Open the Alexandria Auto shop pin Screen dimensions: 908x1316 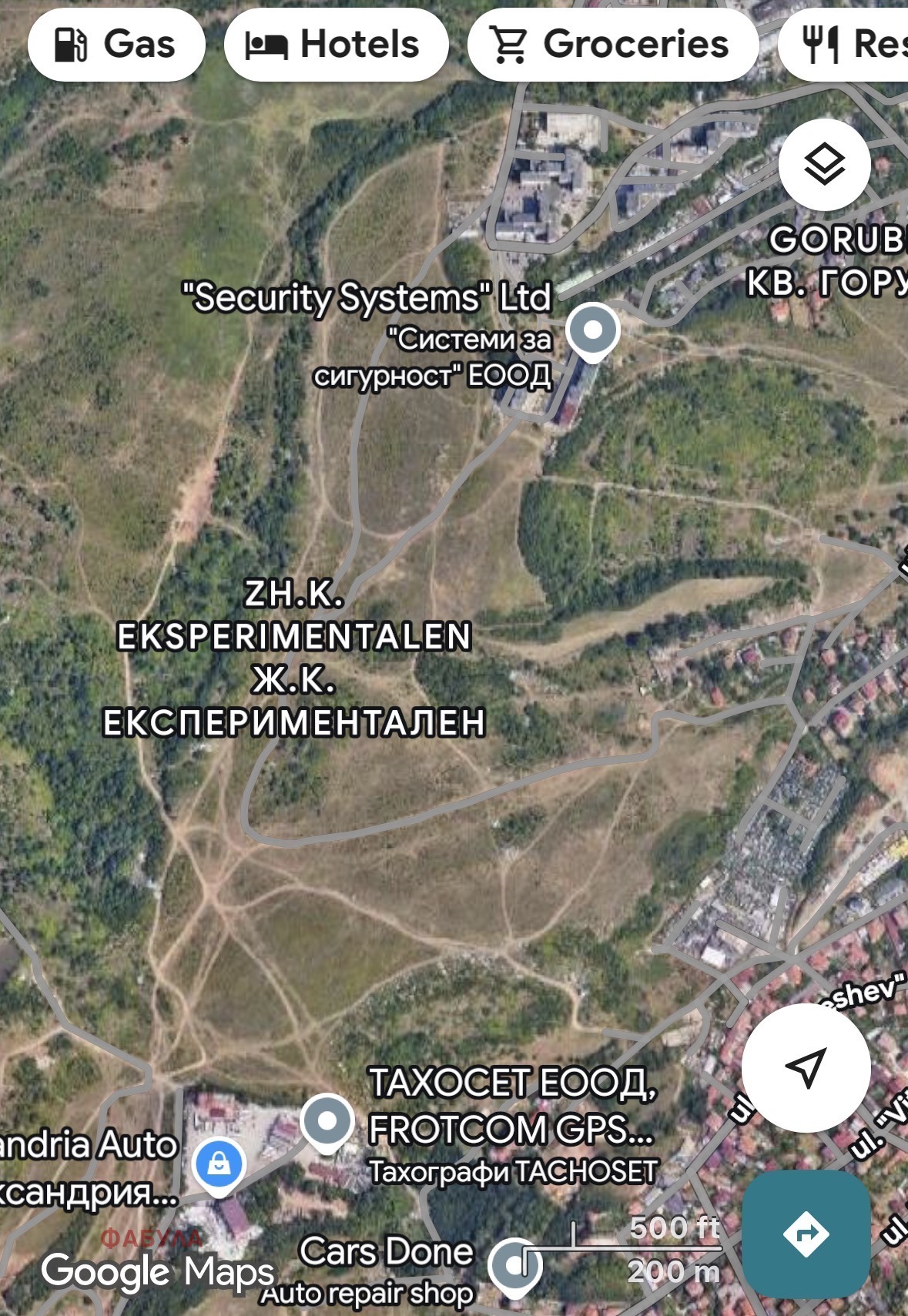(x=219, y=1164)
